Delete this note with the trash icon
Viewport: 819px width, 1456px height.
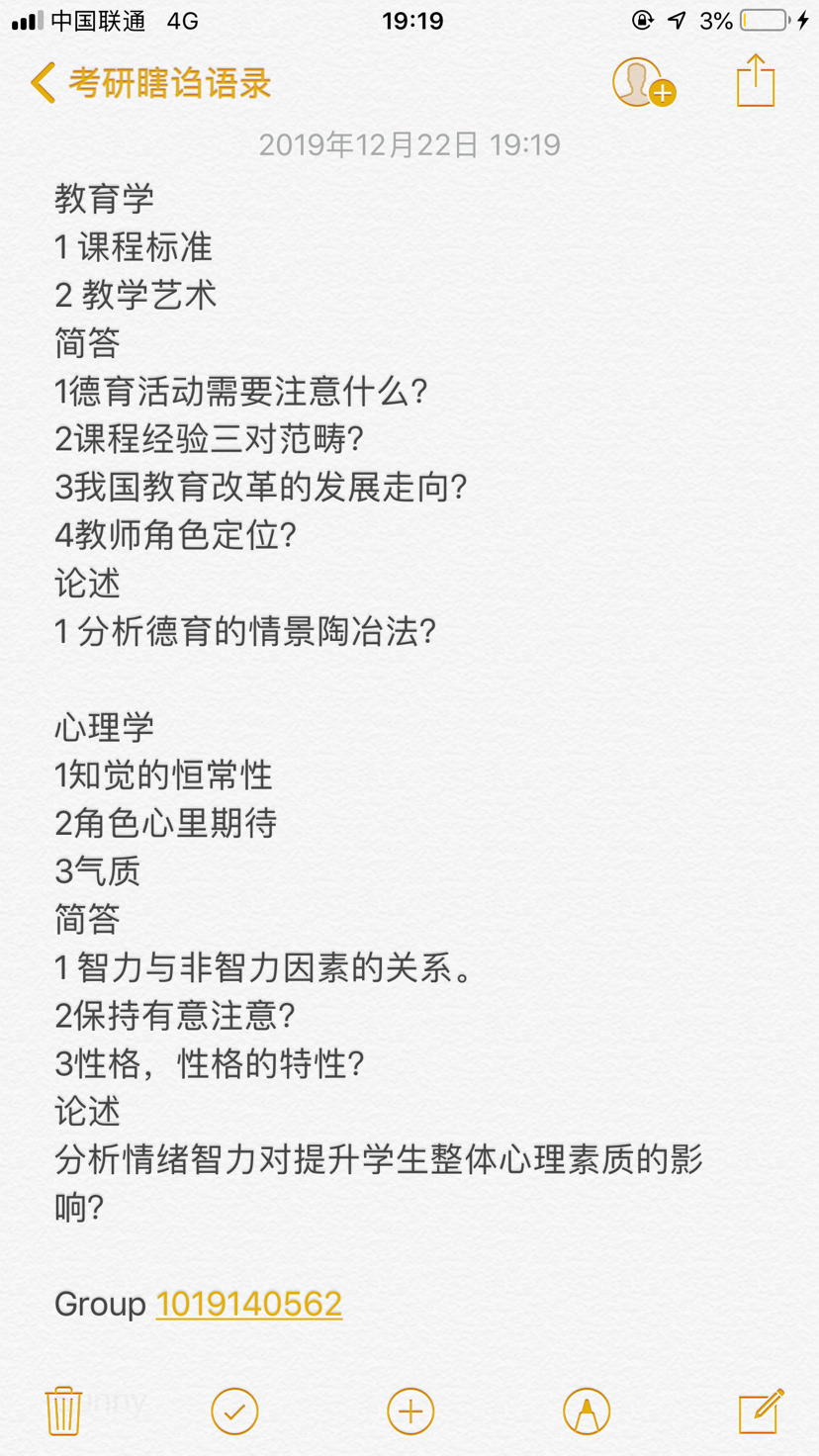(x=63, y=1410)
